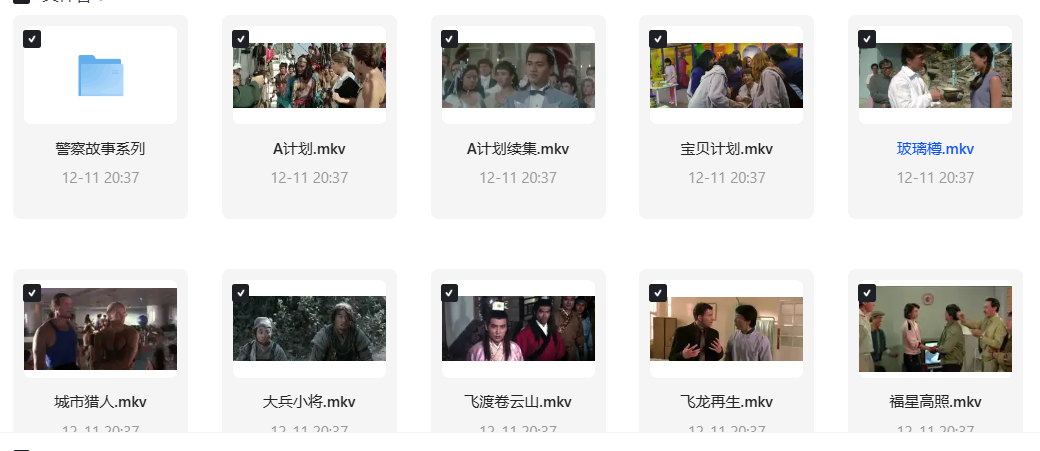The height and width of the screenshot is (451, 1040).
Task: Deselect the 飞渡卷云山.mkv checkbox
Action: tap(449, 293)
